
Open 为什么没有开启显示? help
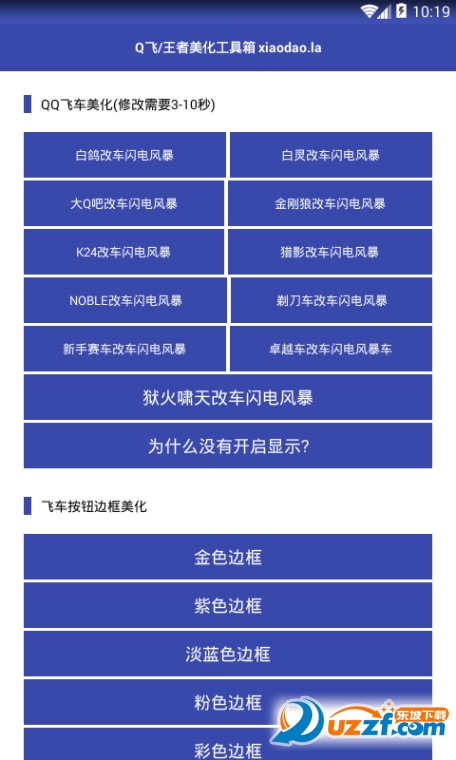pos(228,445)
